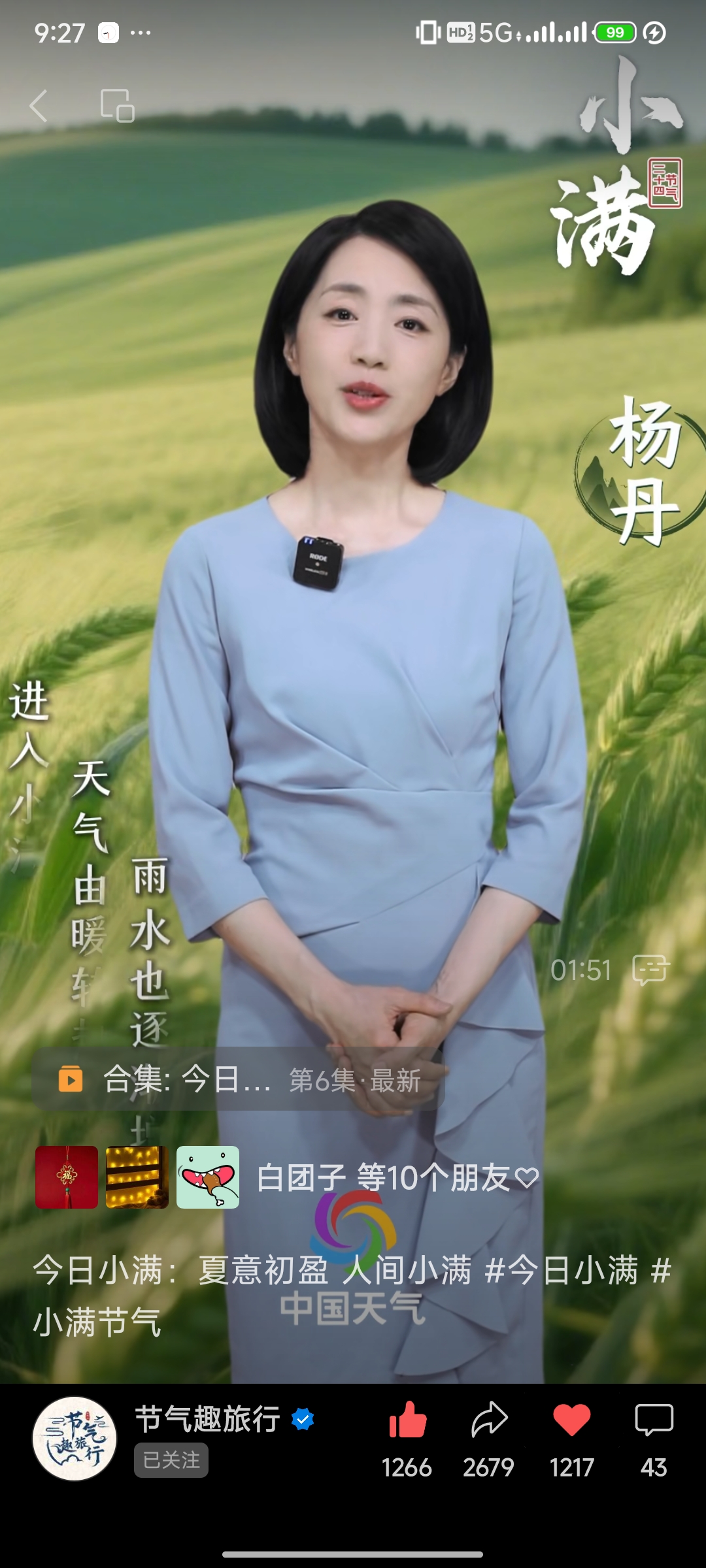
Task: Go back using the top-left arrow
Action: [x=39, y=106]
